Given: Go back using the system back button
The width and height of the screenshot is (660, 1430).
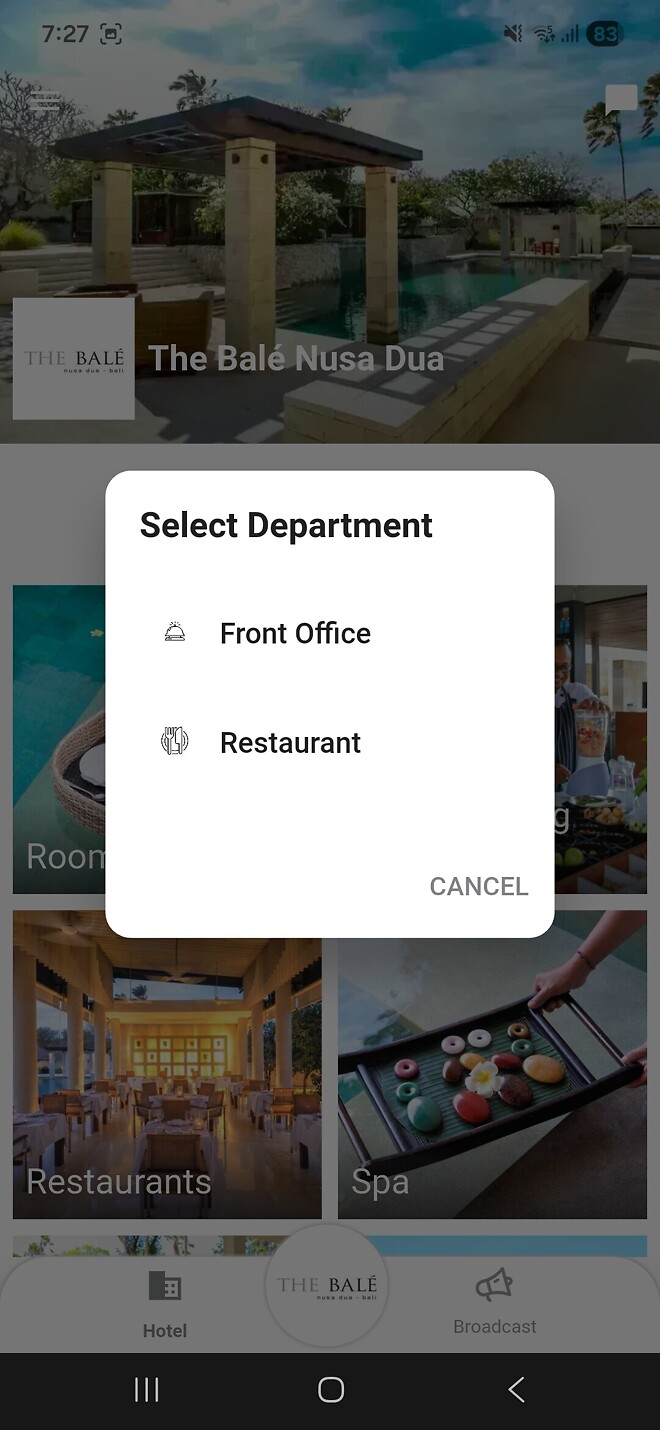Looking at the screenshot, I should [516, 1389].
